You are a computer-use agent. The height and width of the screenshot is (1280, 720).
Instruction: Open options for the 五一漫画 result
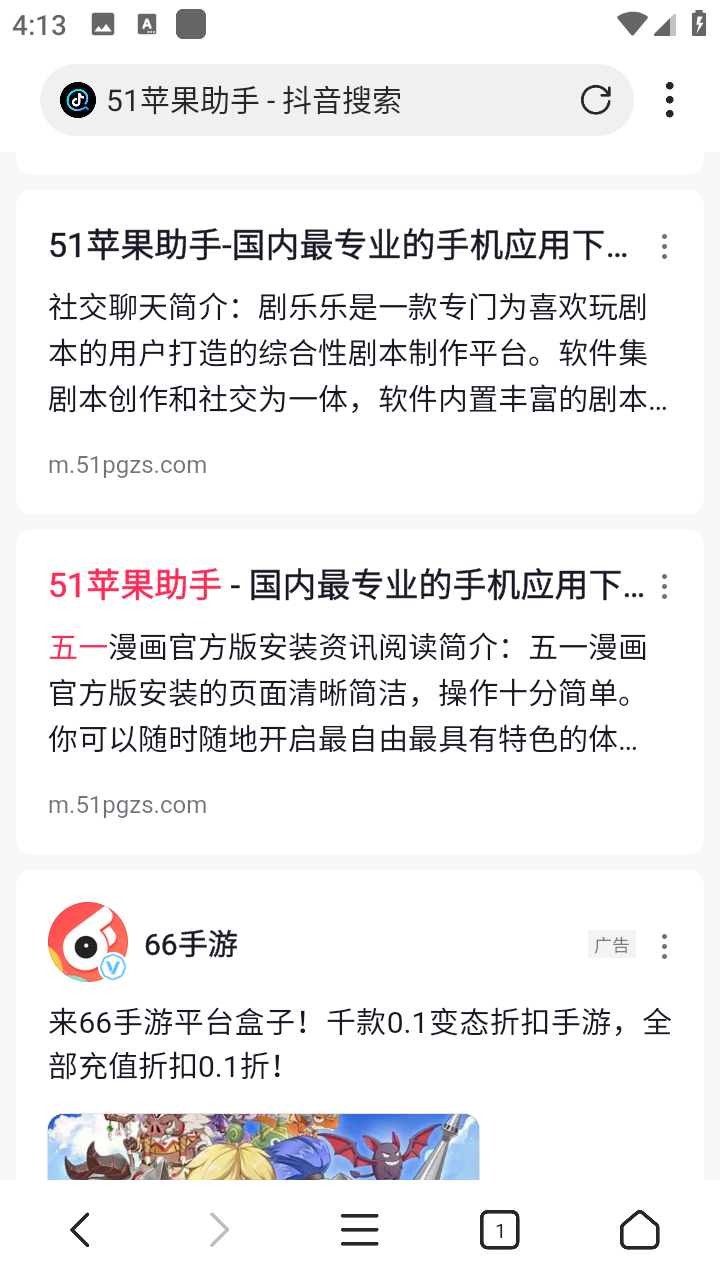(664, 587)
